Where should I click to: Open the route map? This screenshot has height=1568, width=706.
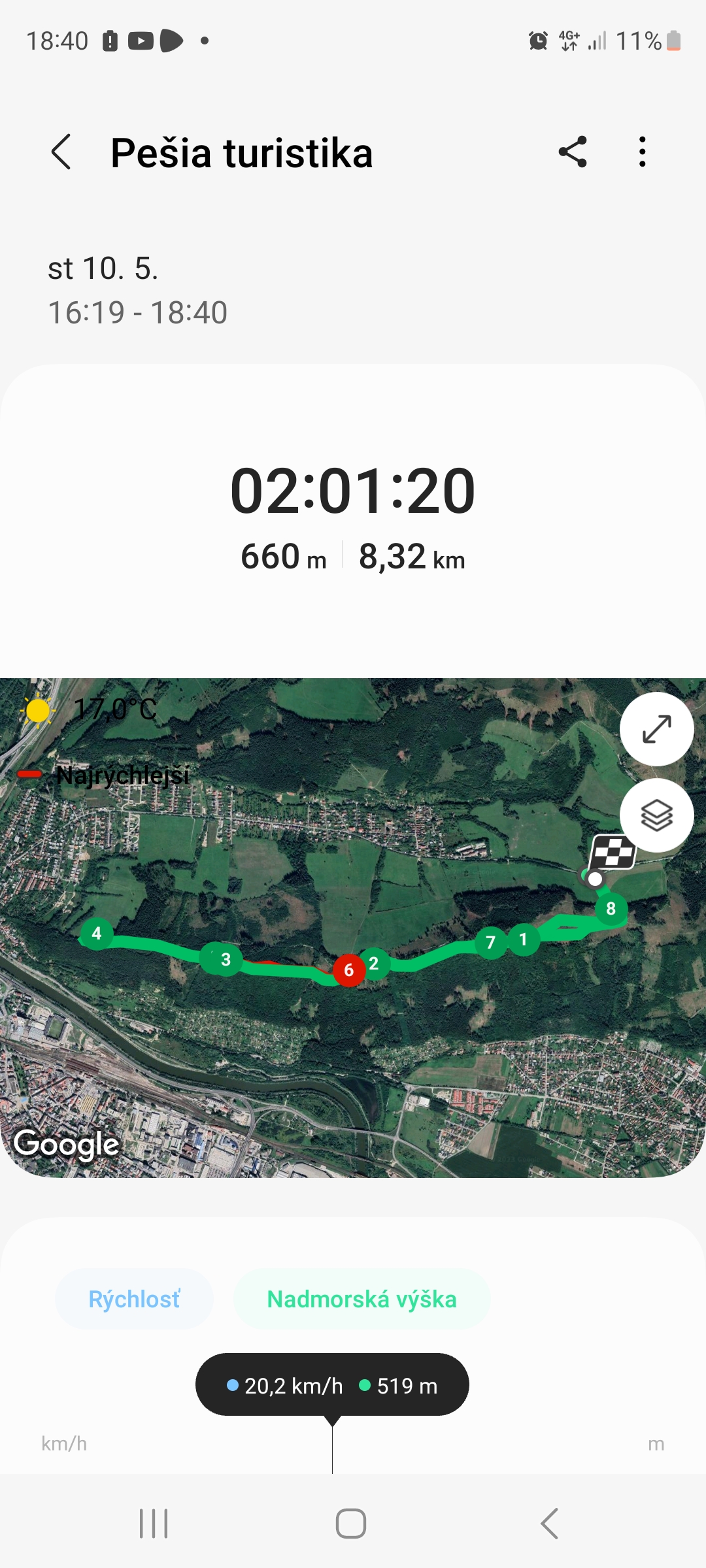pos(353,928)
